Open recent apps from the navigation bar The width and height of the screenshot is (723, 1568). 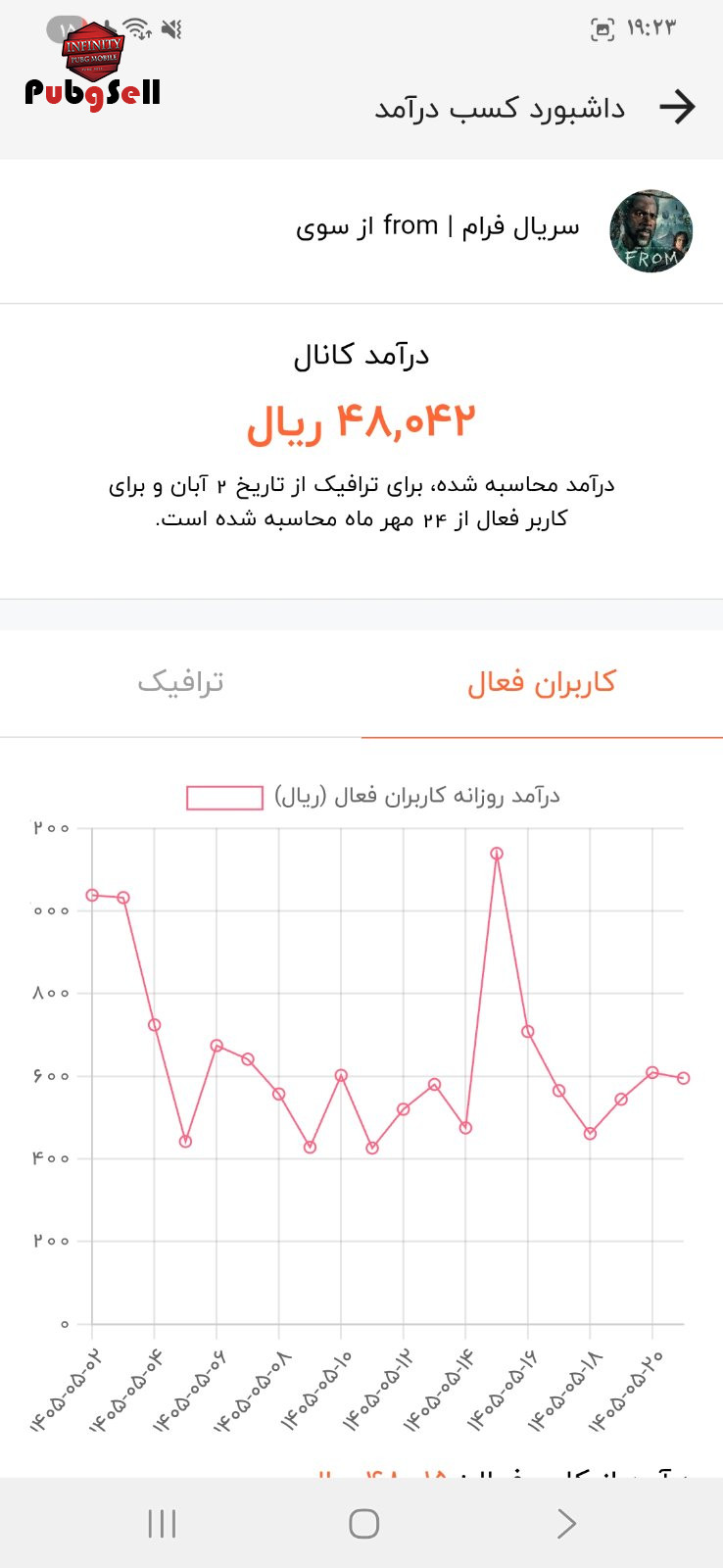point(162,1523)
